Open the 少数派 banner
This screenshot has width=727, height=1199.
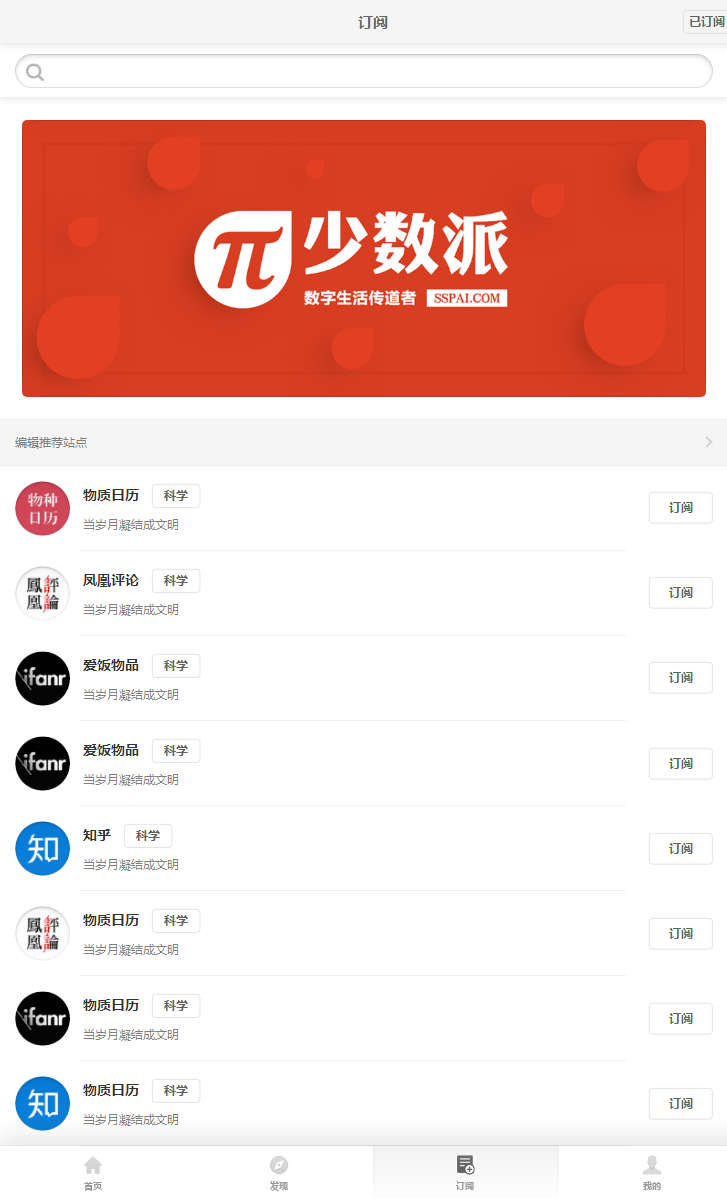(363, 258)
